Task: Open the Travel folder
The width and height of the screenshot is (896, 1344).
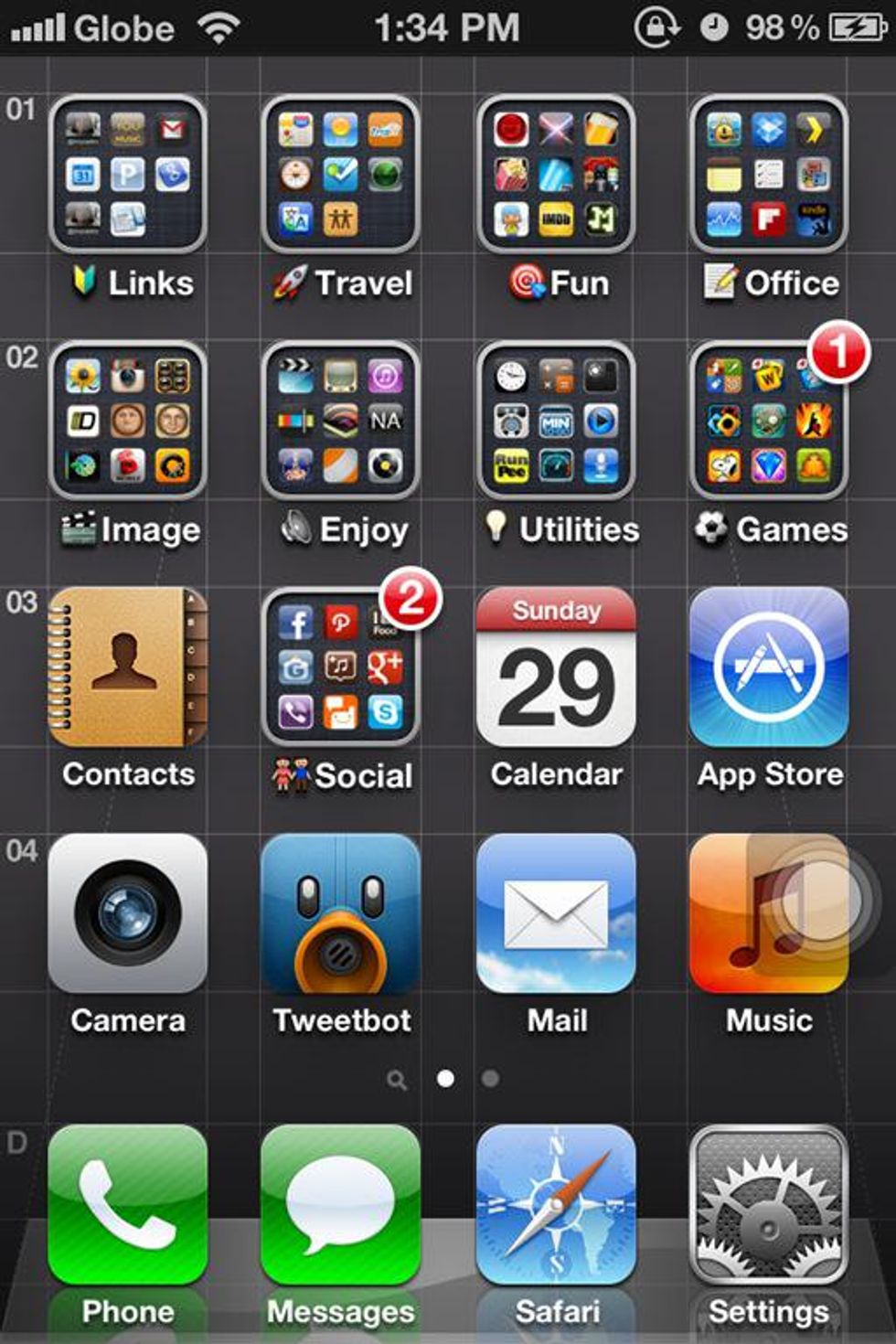Action: [x=340, y=174]
